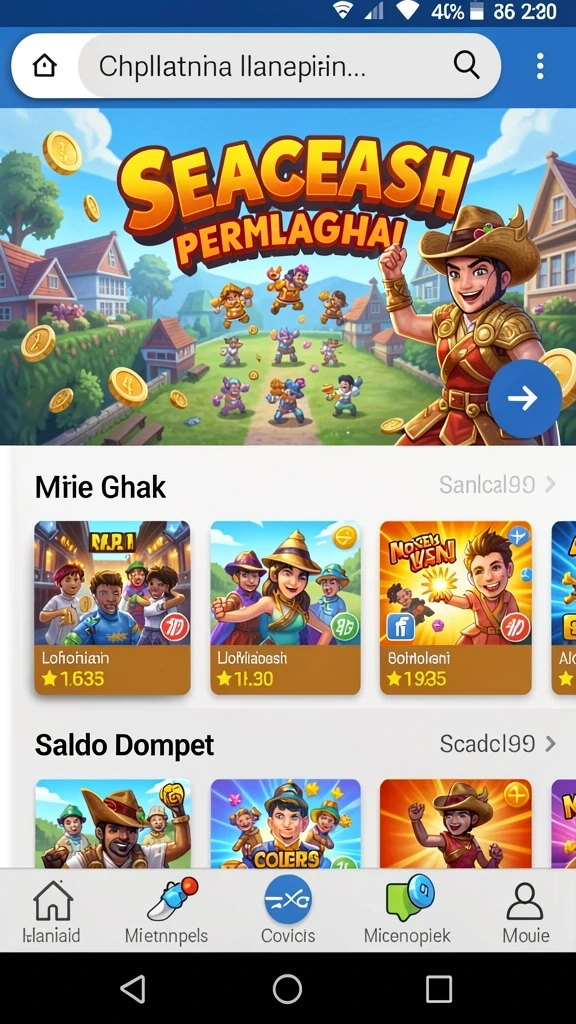Open the recent apps square button
This screenshot has height=1024, width=576.
[439, 989]
